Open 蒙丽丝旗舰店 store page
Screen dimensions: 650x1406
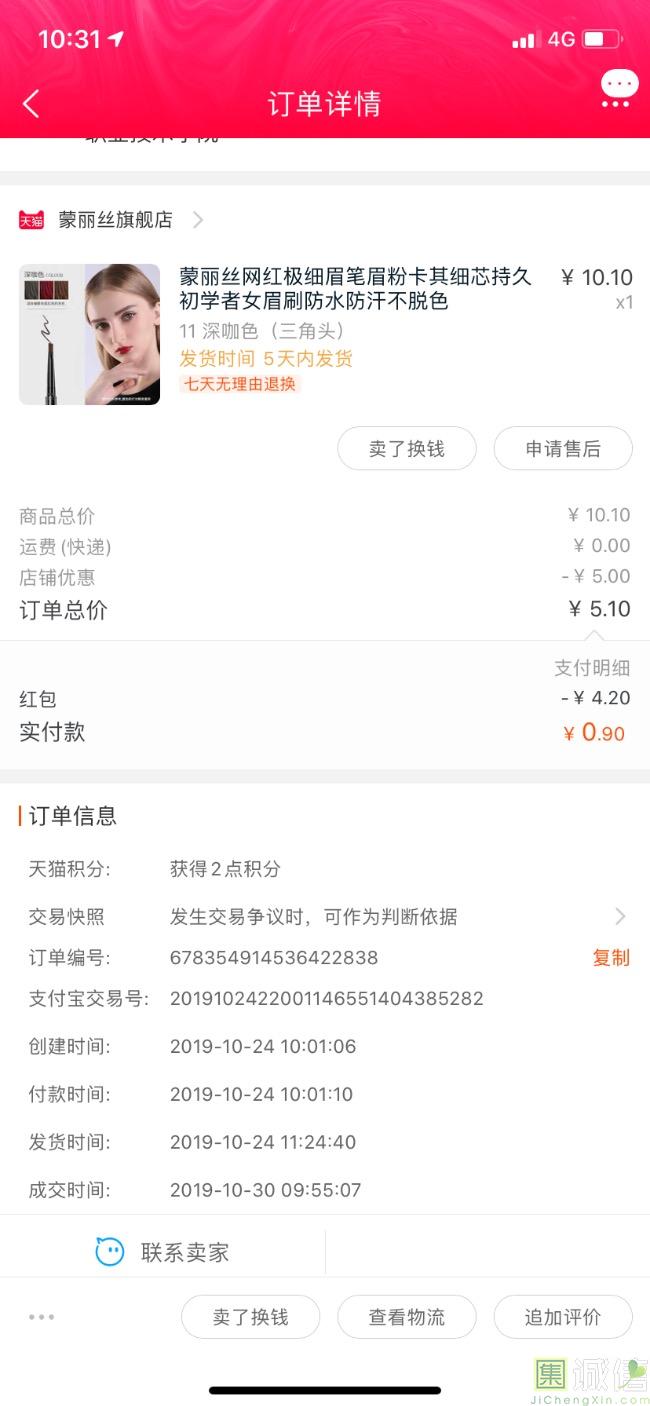click(114, 220)
